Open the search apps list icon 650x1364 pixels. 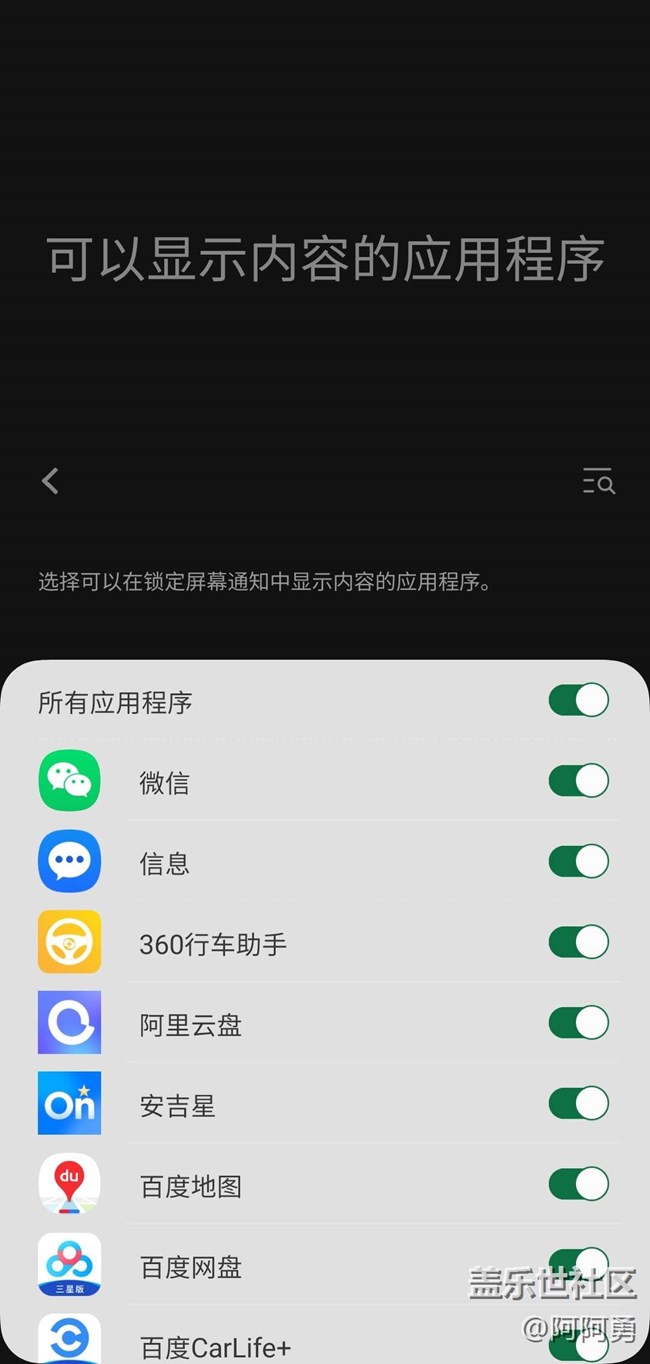click(x=598, y=481)
